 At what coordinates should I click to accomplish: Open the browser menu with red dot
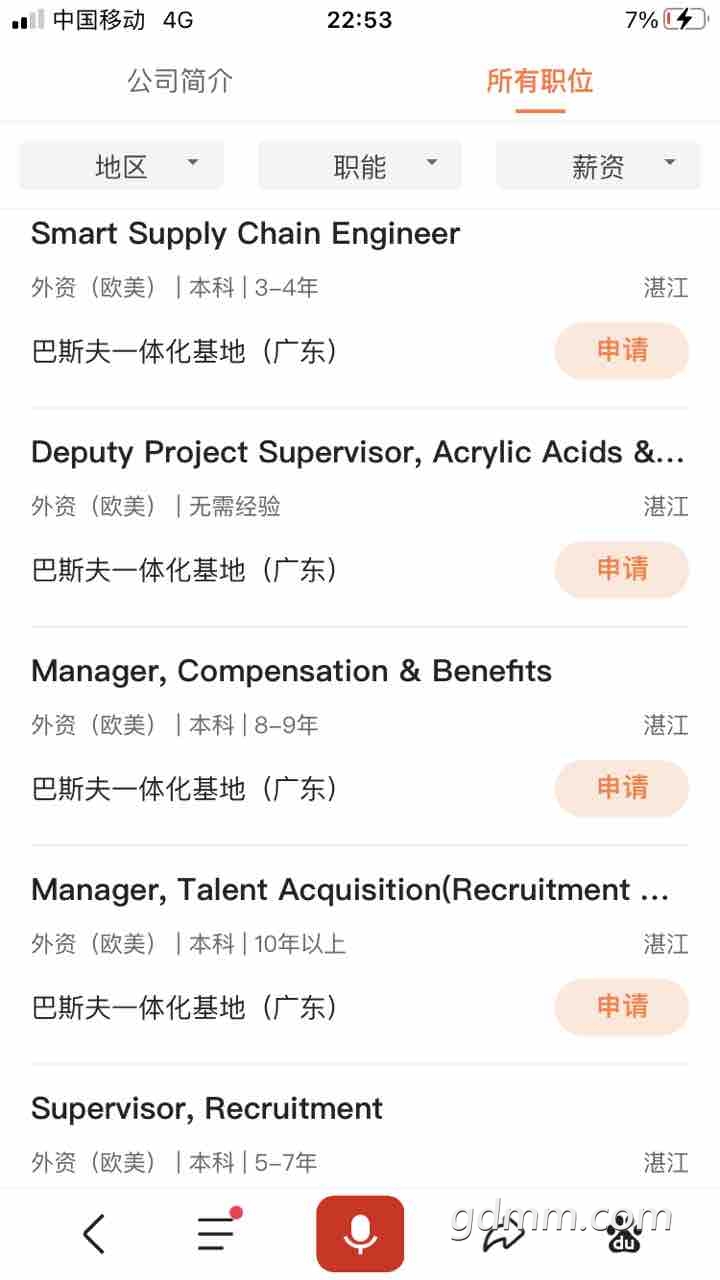(x=217, y=1234)
